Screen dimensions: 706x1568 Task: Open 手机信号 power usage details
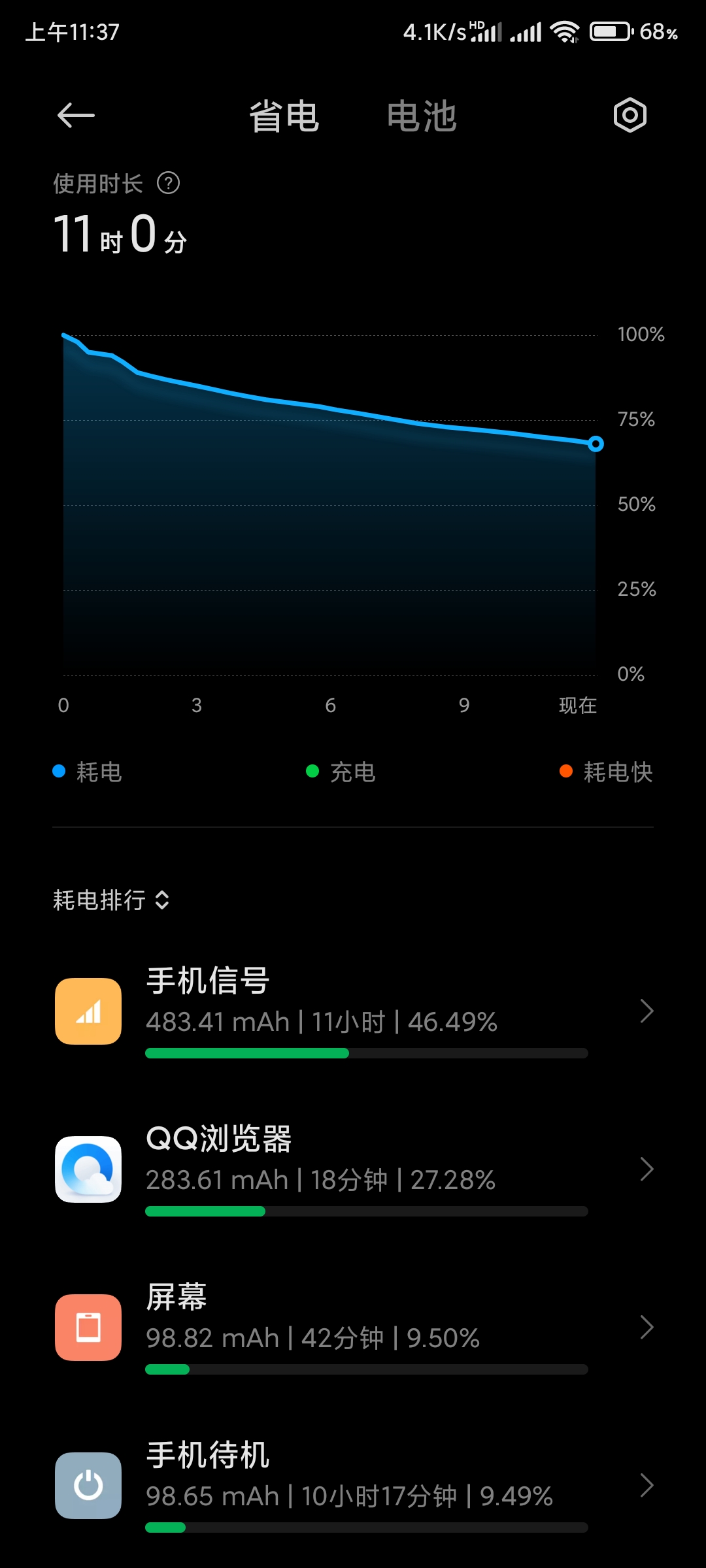353,1011
